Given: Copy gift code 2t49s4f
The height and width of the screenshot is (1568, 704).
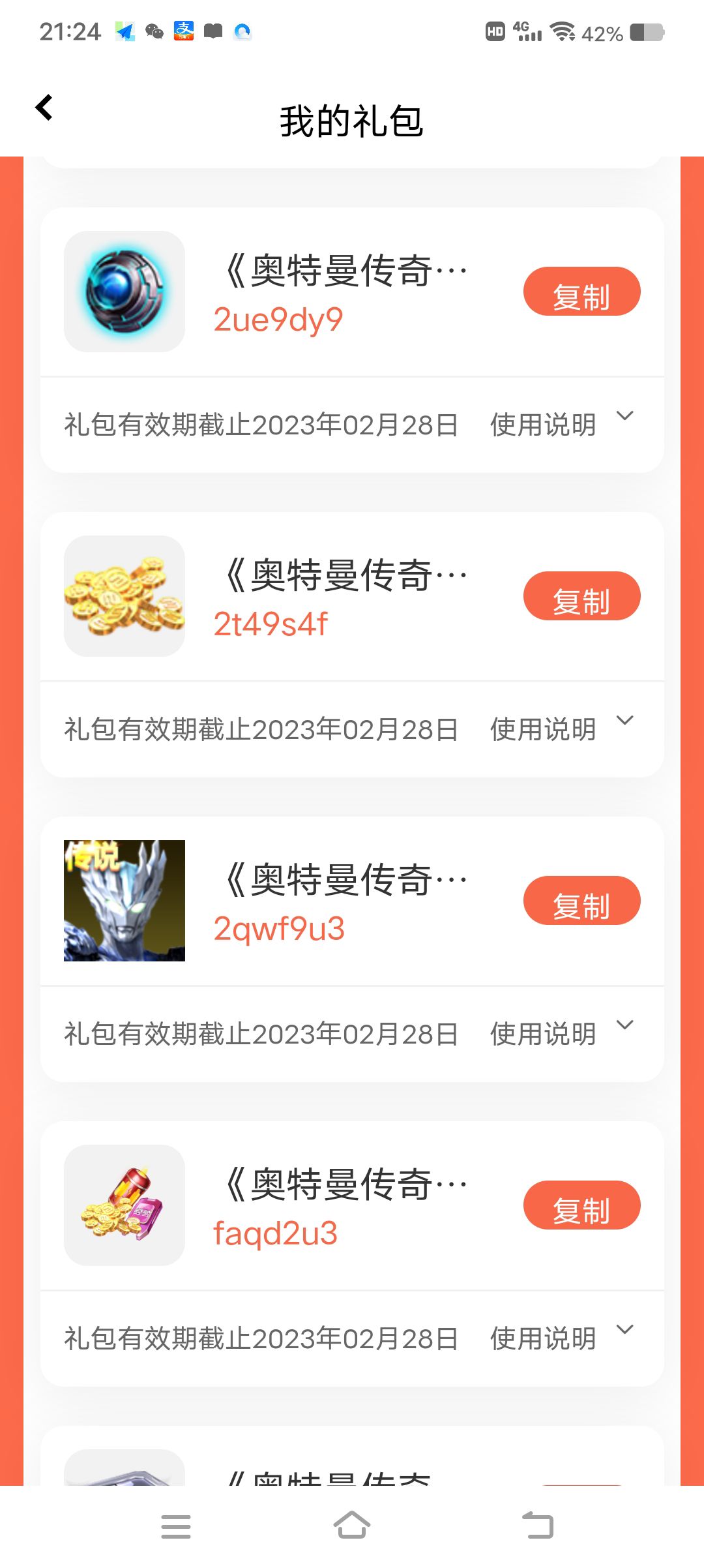Looking at the screenshot, I should tap(581, 596).
